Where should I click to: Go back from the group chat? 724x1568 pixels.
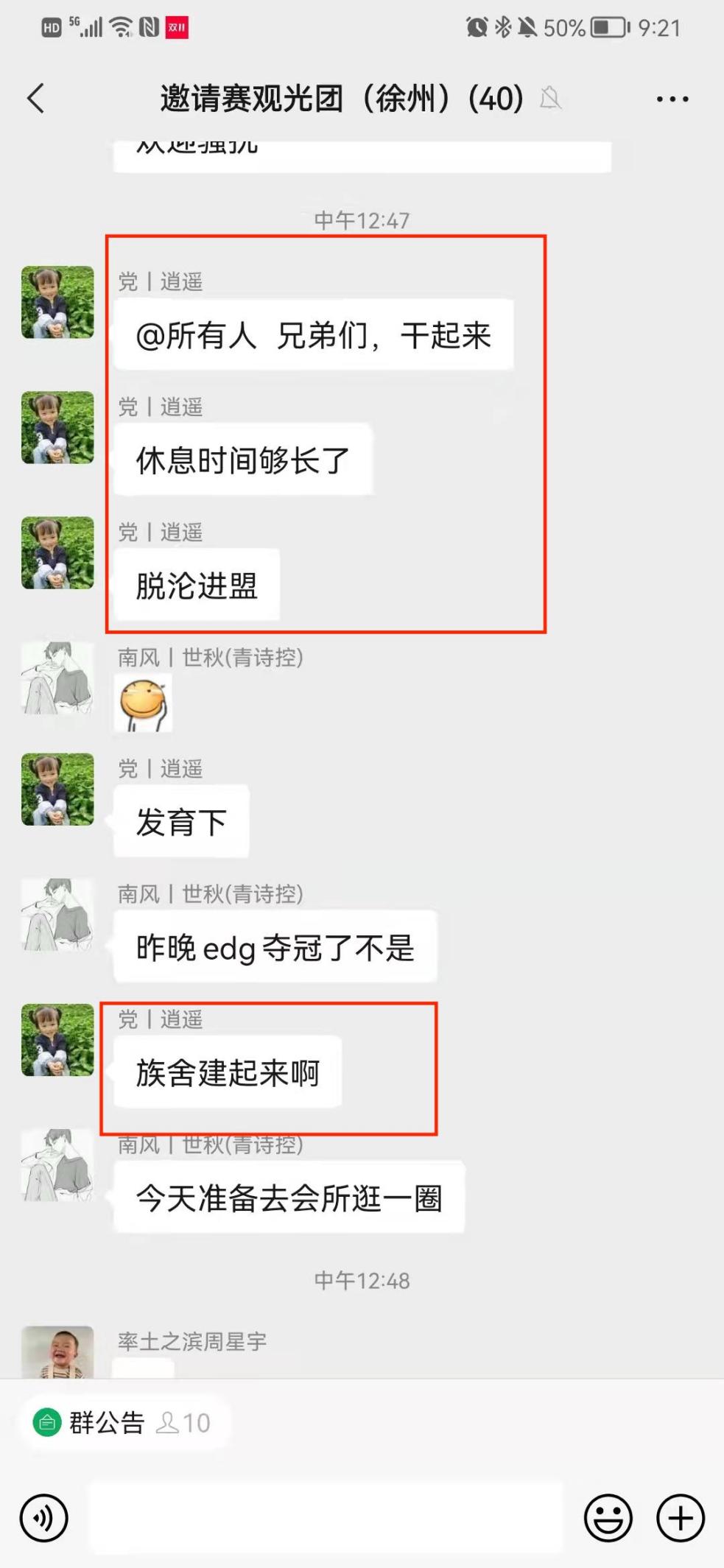pos(35,99)
